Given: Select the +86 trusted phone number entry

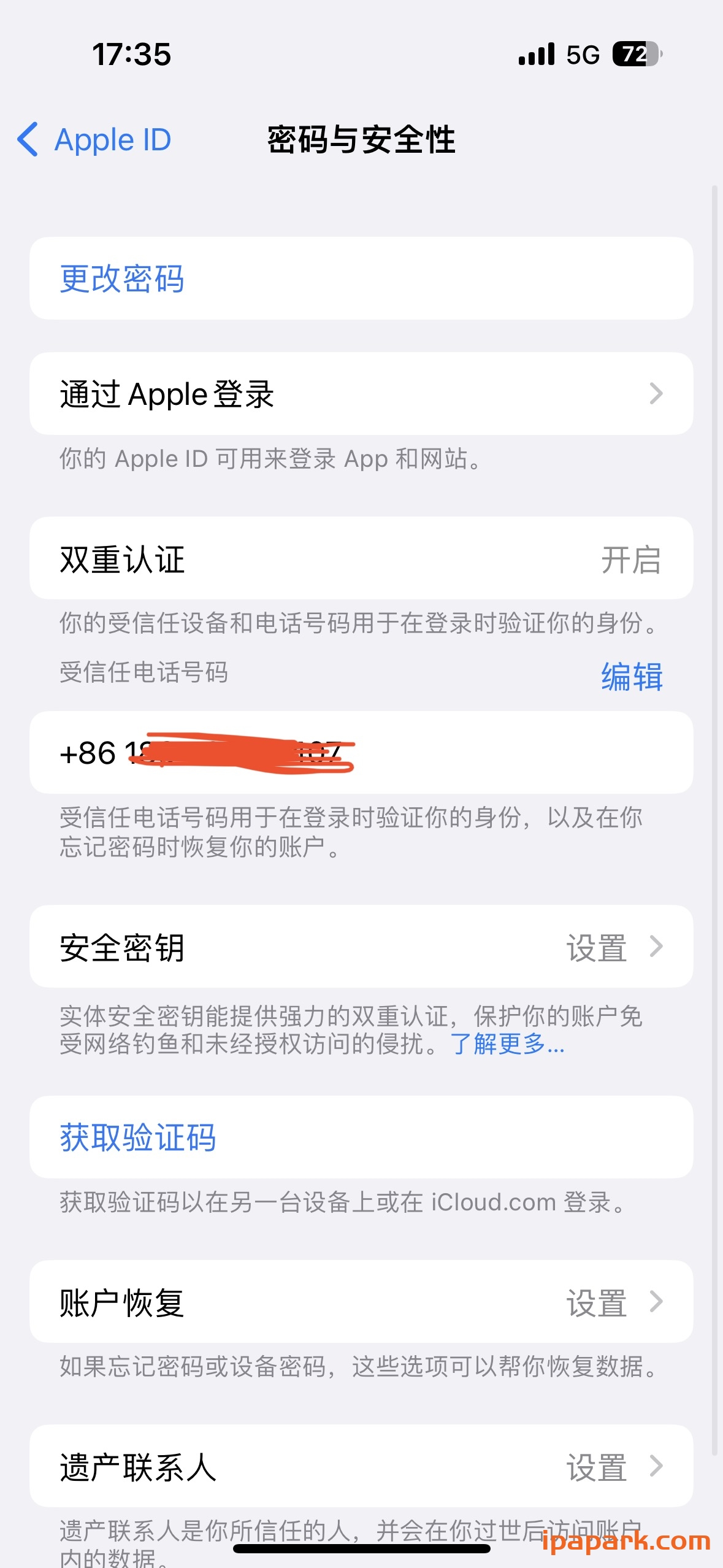Looking at the screenshot, I should tap(361, 754).
